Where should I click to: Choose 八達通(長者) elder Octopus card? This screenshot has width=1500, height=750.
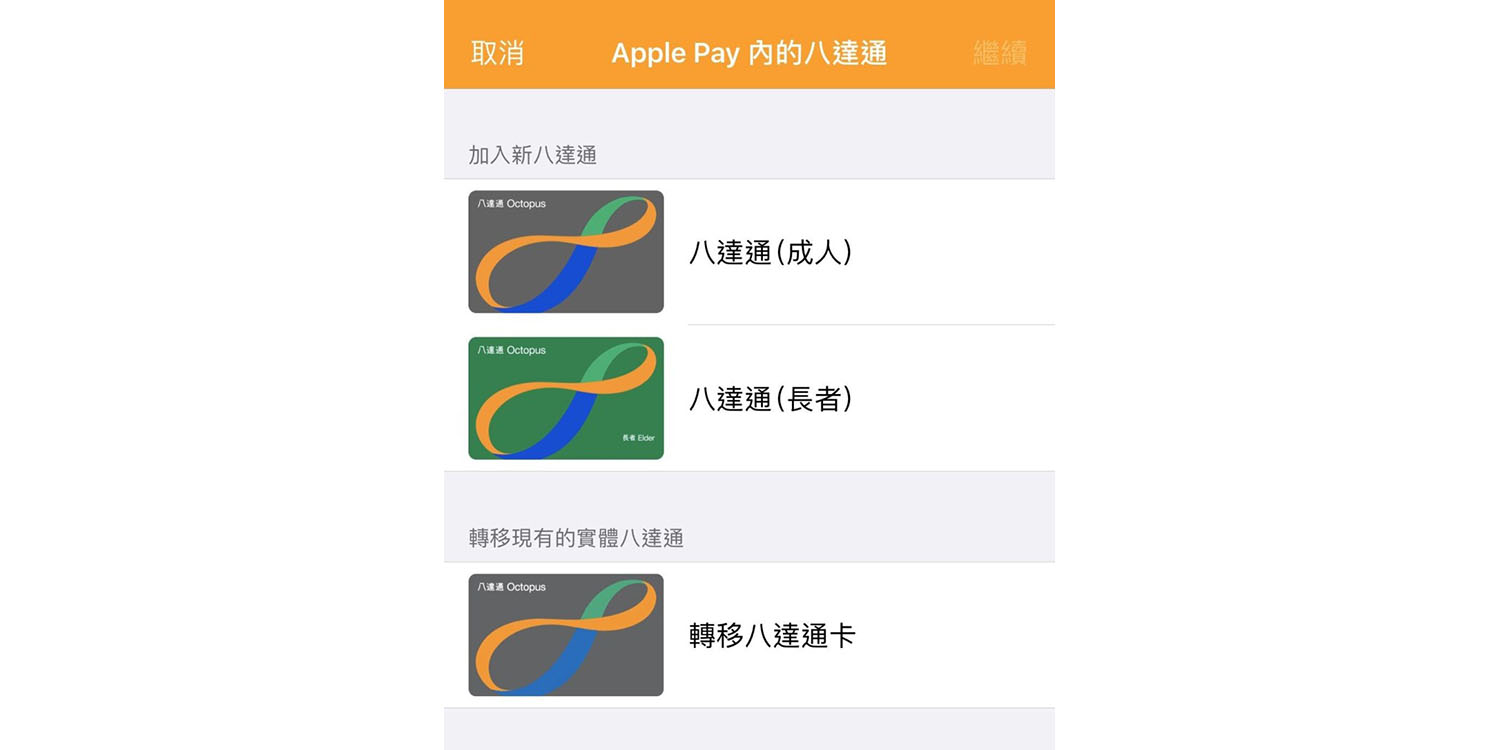(770, 399)
